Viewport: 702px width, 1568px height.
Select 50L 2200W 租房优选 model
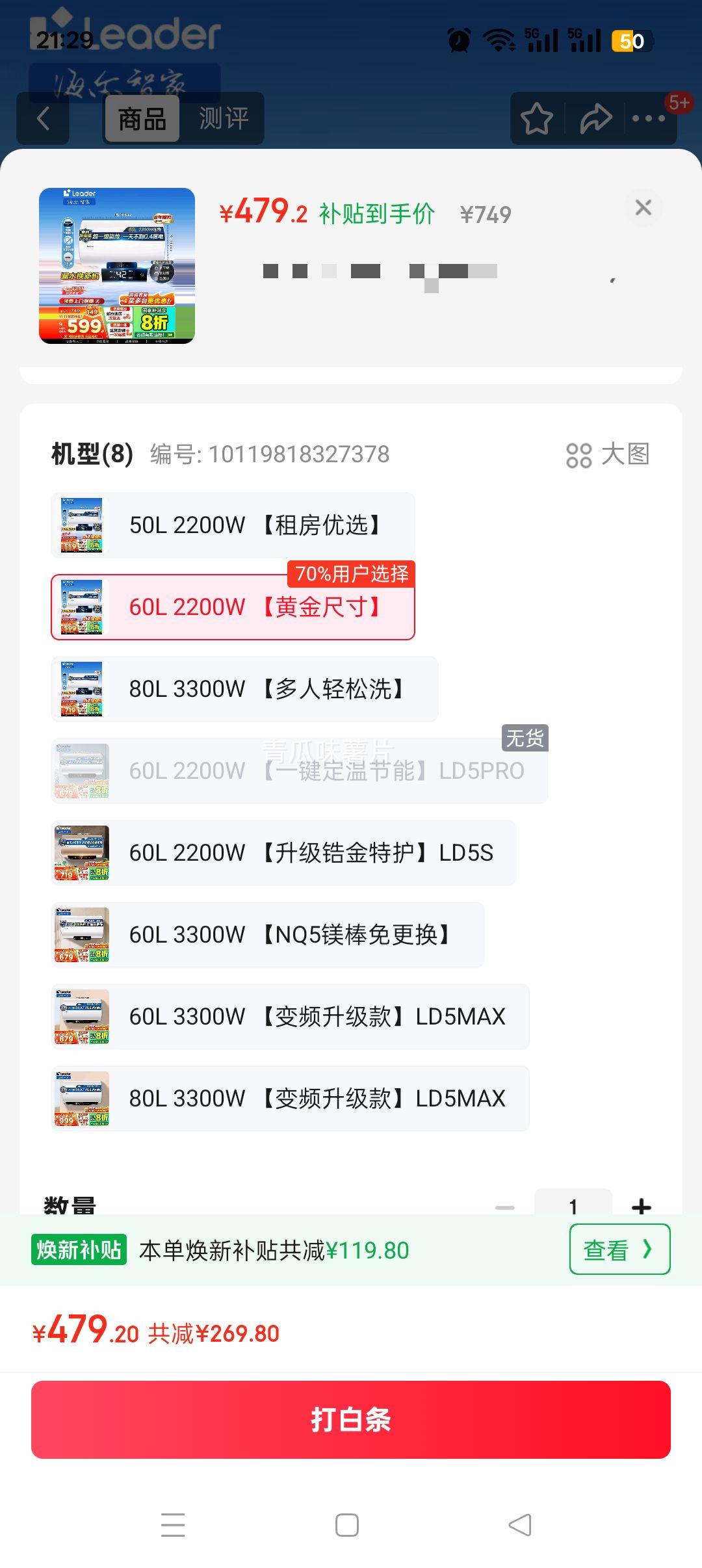[233, 525]
